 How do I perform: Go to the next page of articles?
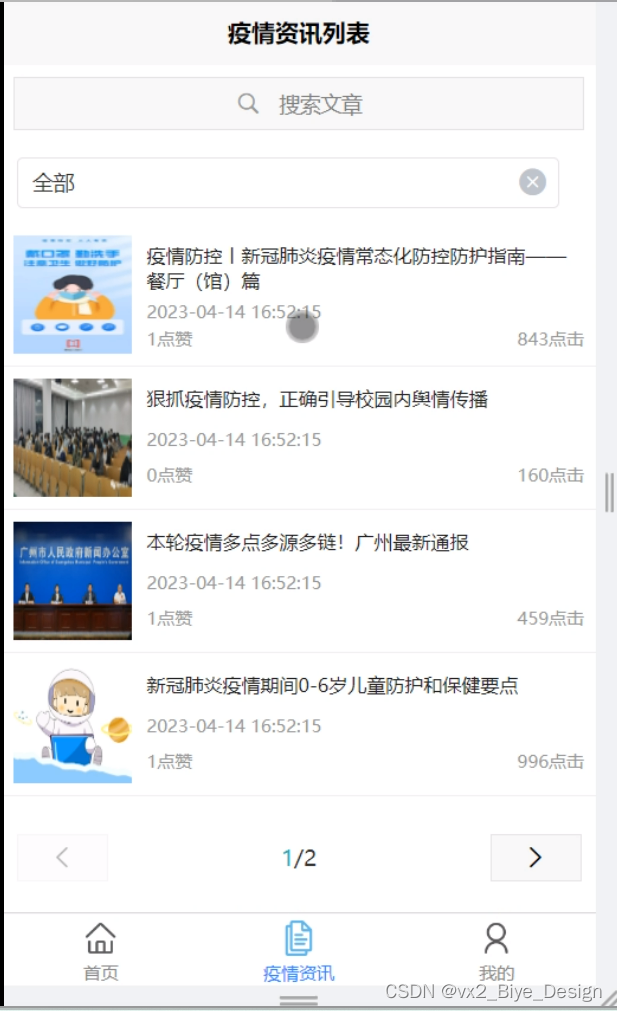click(536, 858)
